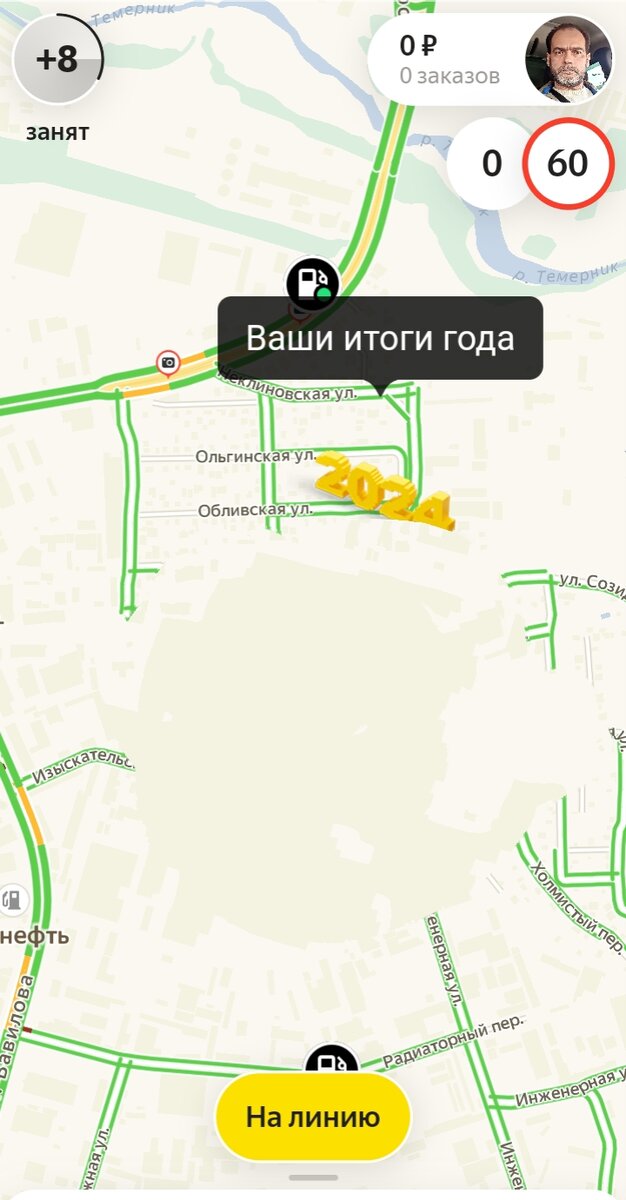Tap the На линию button to go online
This screenshot has width=626, height=1200.
pyautogui.click(x=313, y=1117)
